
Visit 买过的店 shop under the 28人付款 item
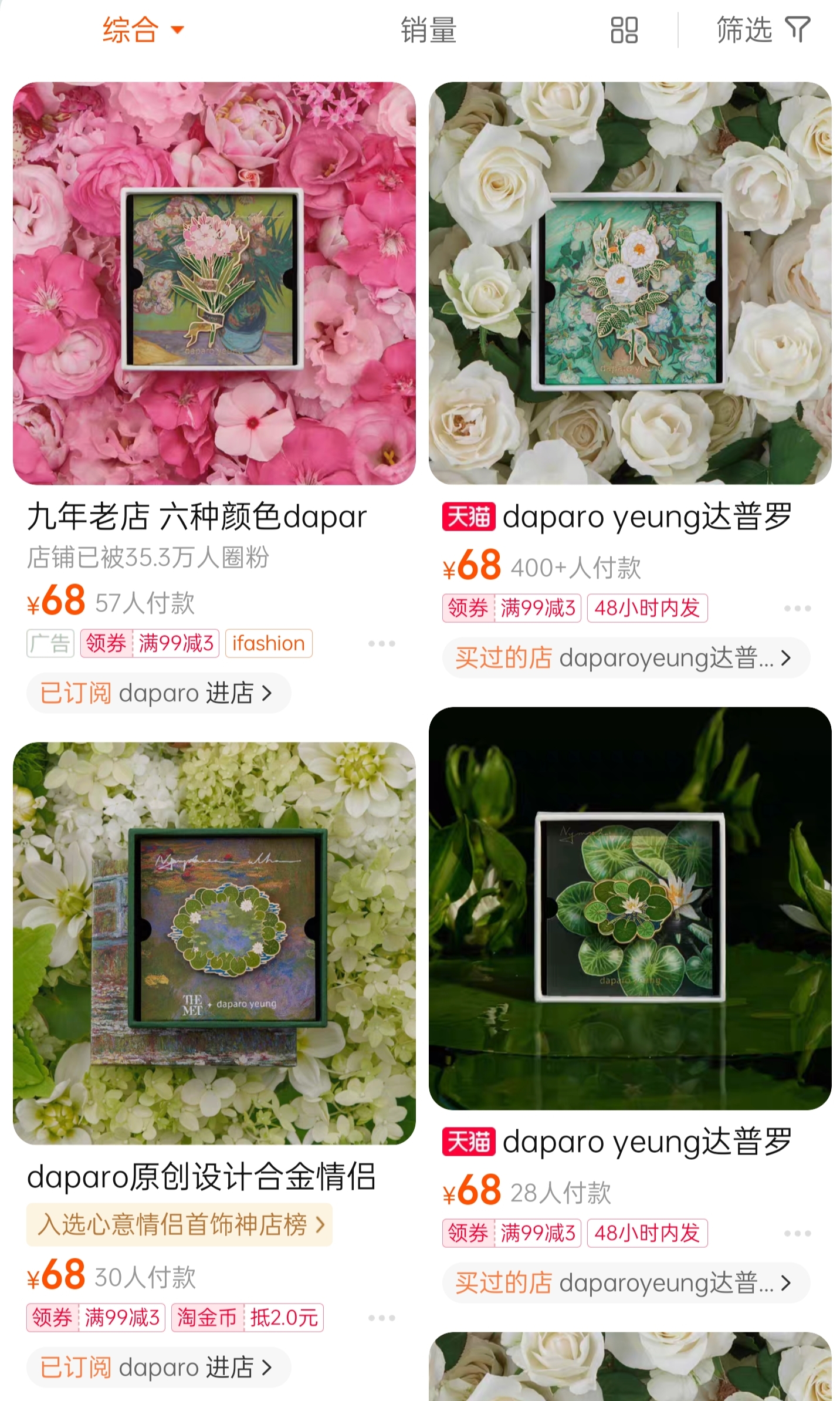[625, 1283]
